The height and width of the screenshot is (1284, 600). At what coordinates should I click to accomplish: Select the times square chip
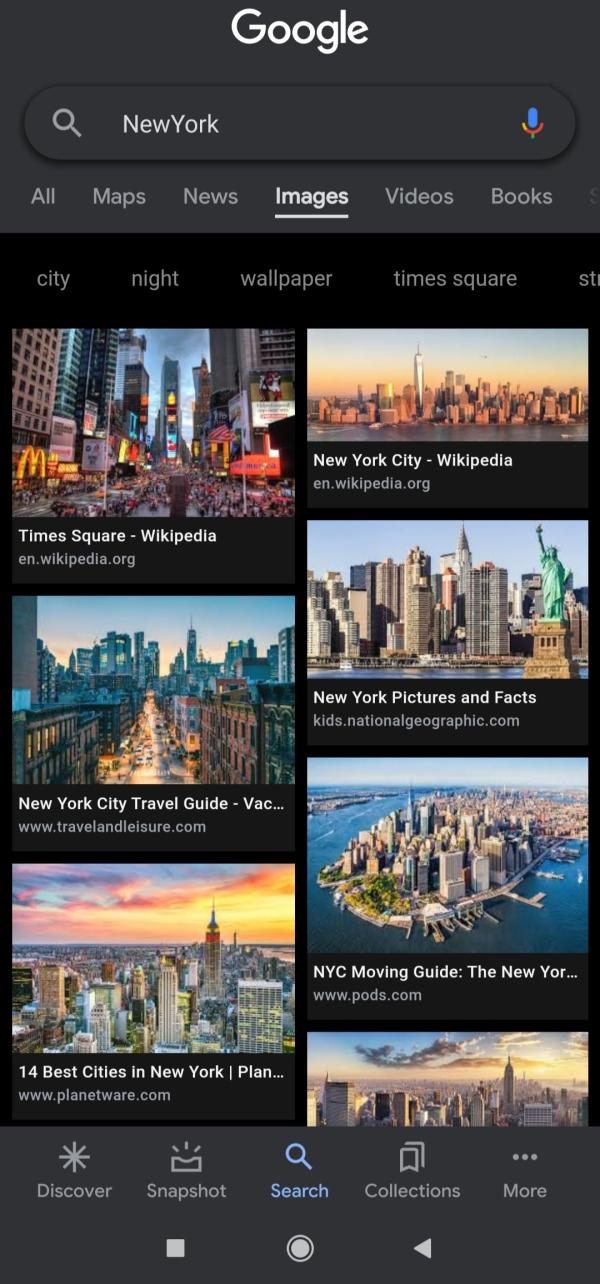point(455,279)
